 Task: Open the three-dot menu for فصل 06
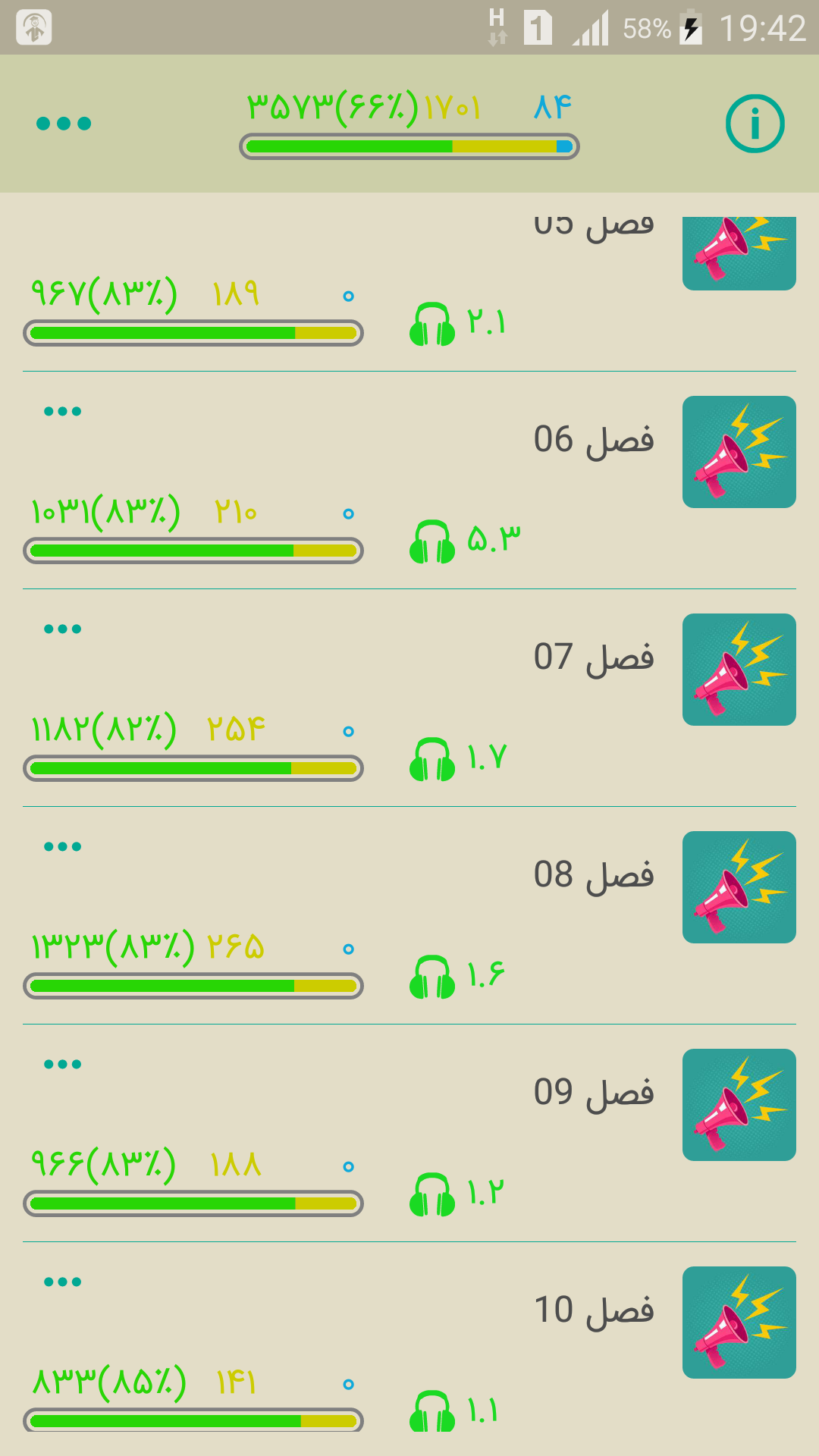click(62, 412)
